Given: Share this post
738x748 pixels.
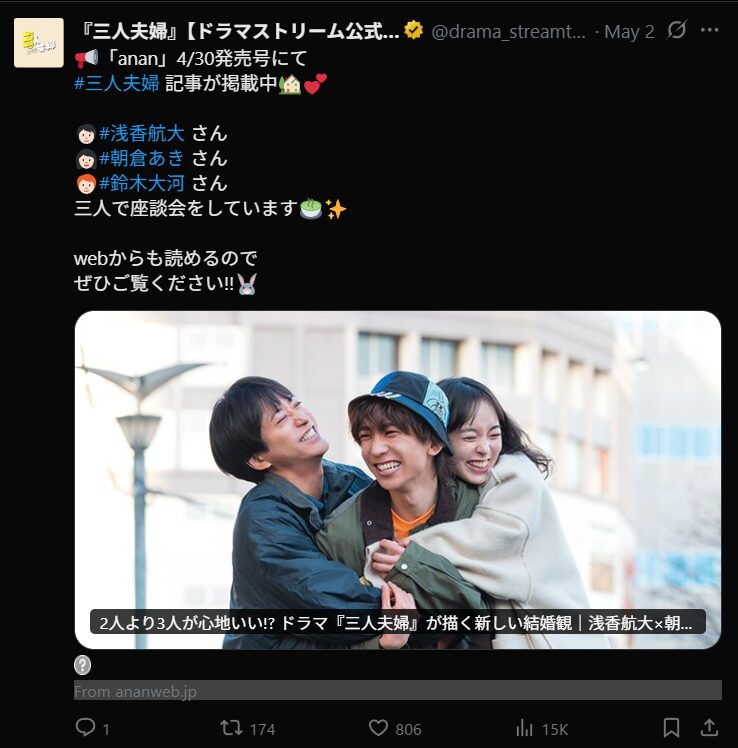Looking at the screenshot, I should pyautogui.click(x=709, y=728).
